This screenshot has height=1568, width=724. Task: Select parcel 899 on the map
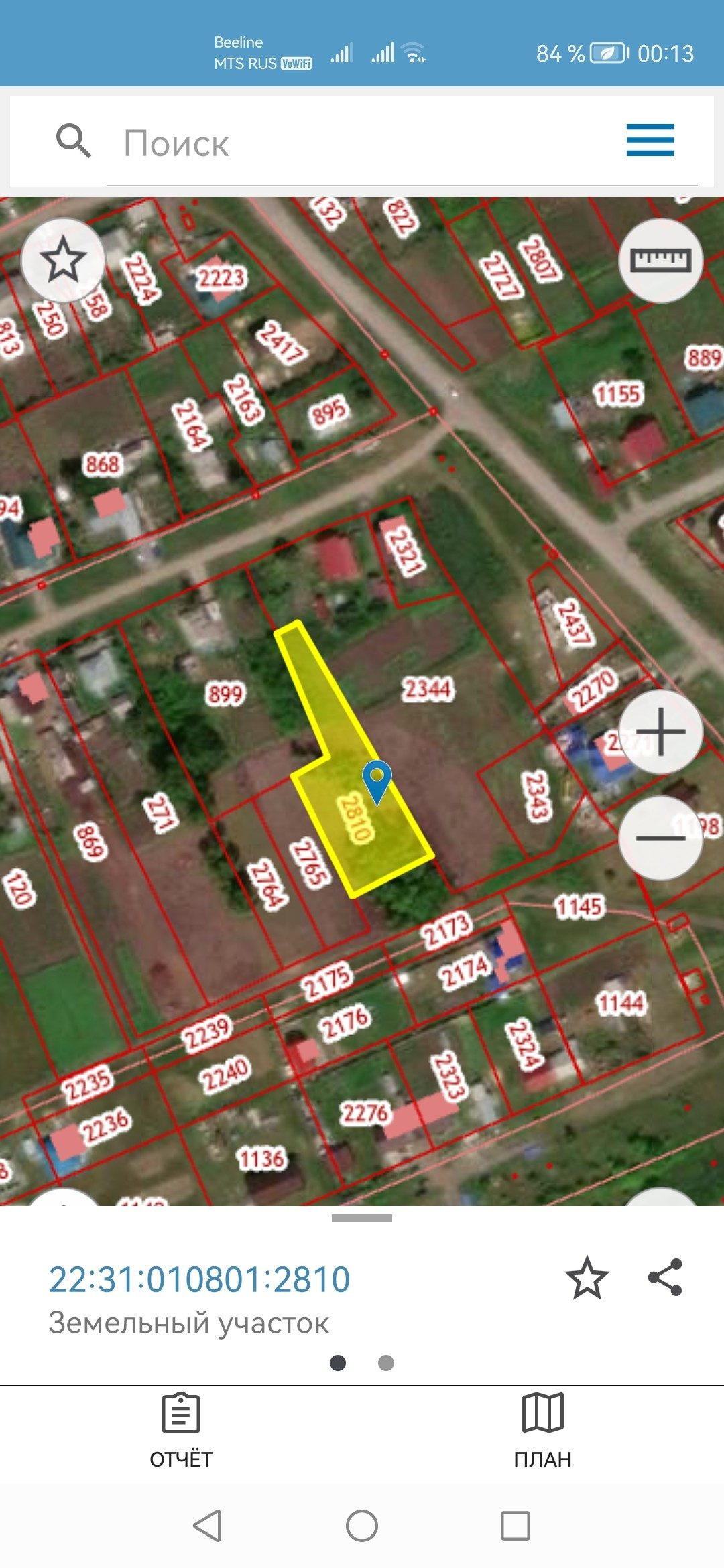click(x=225, y=694)
